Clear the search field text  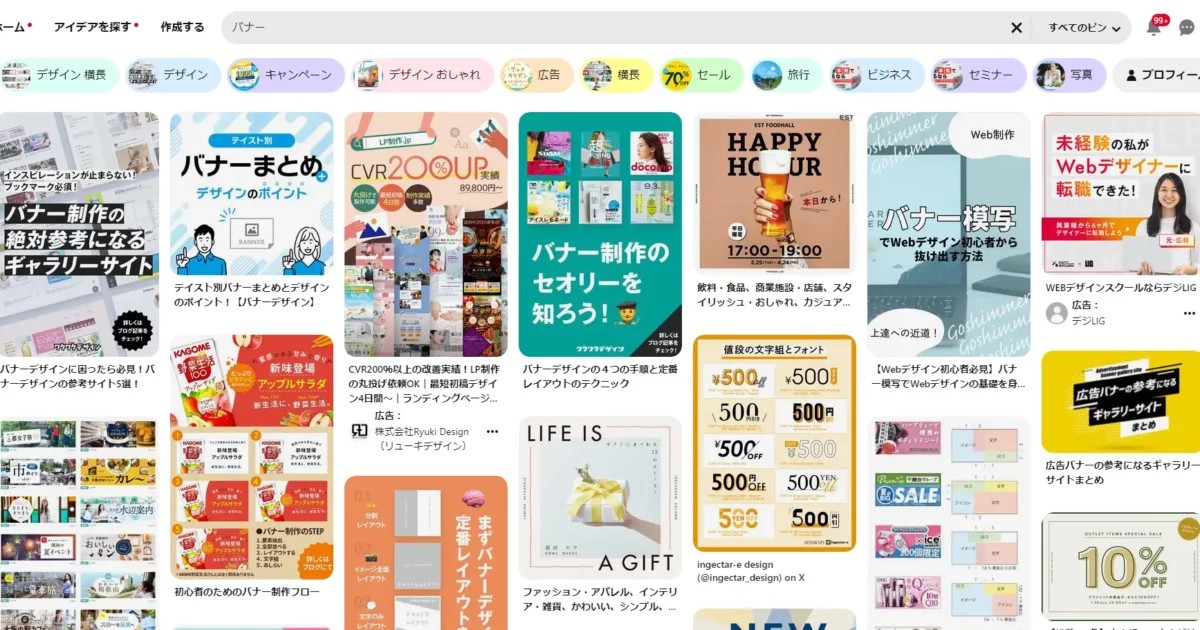coord(1016,28)
